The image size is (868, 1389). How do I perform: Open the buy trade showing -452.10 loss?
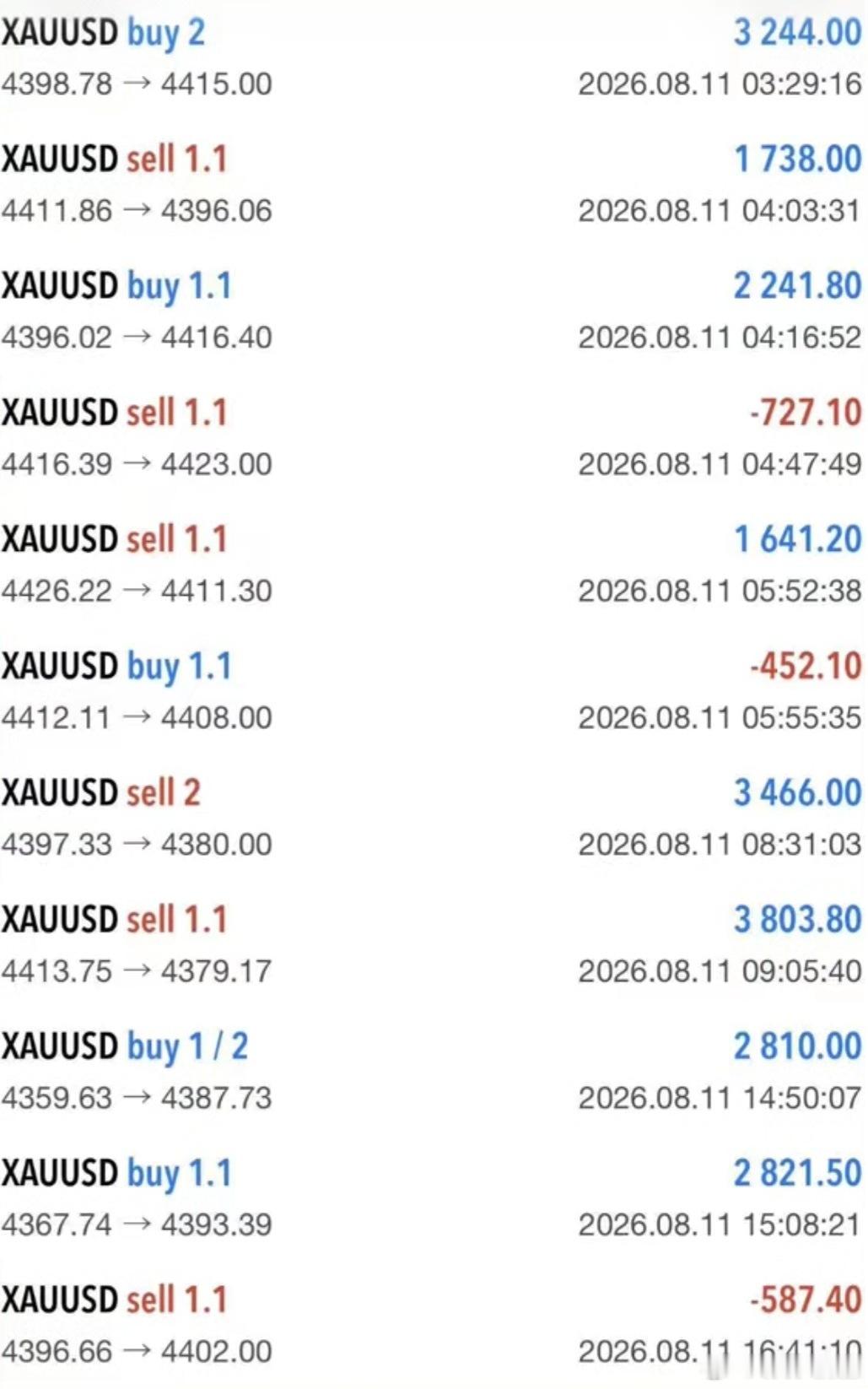click(x=434, y=690)
